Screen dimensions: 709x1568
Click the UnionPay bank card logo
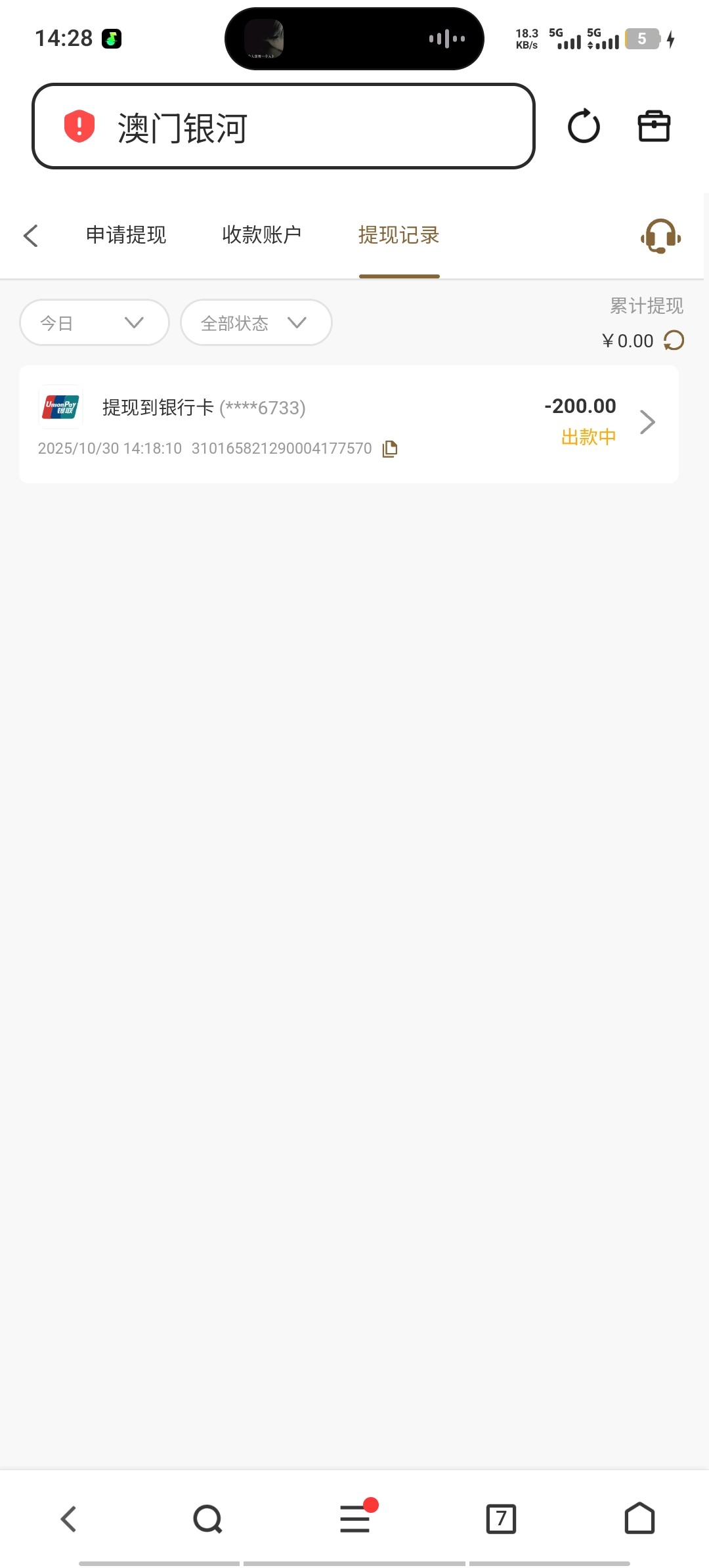(x=60, y=406)
